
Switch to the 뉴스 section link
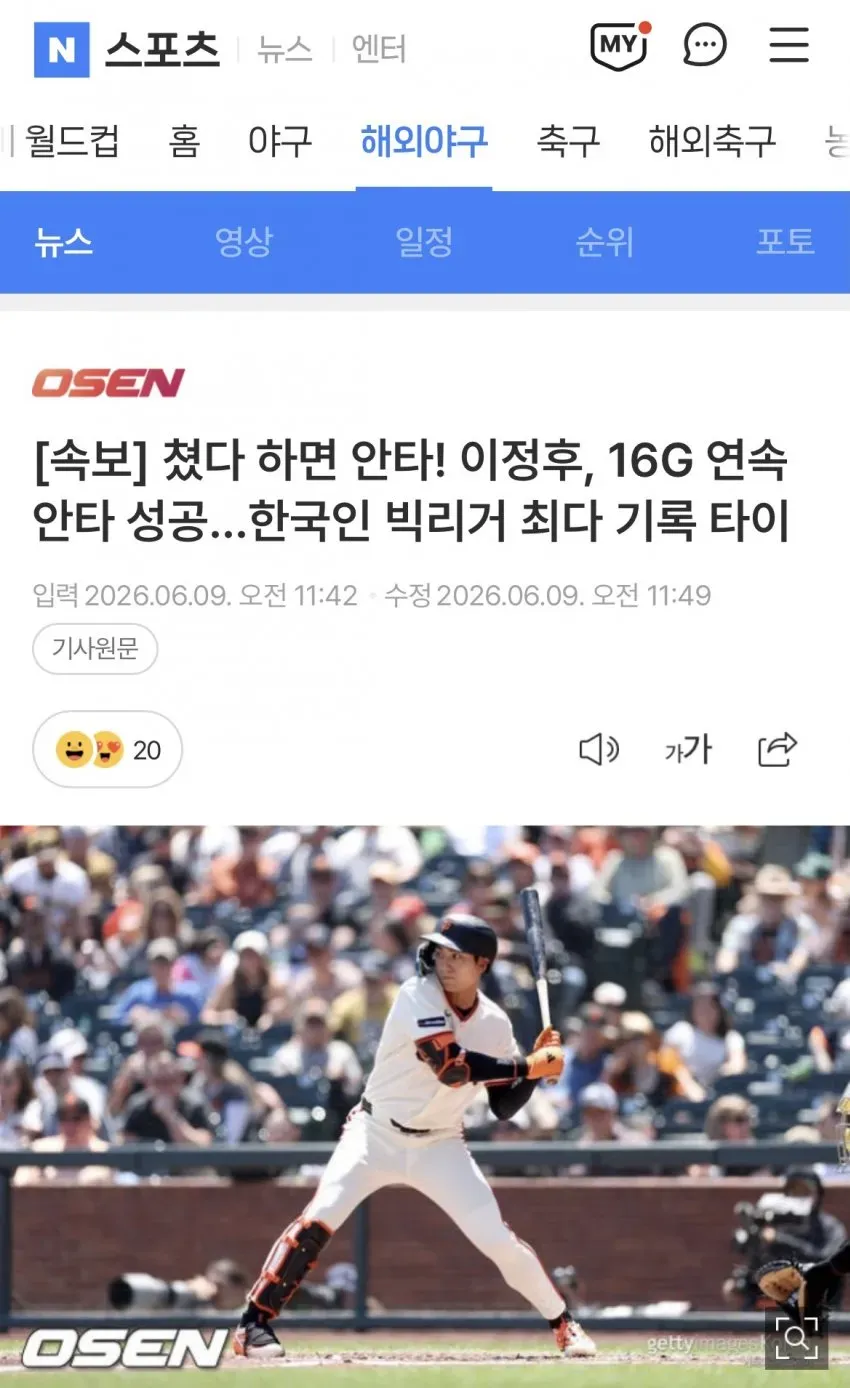pyautogui.click(x=285, y=49)
